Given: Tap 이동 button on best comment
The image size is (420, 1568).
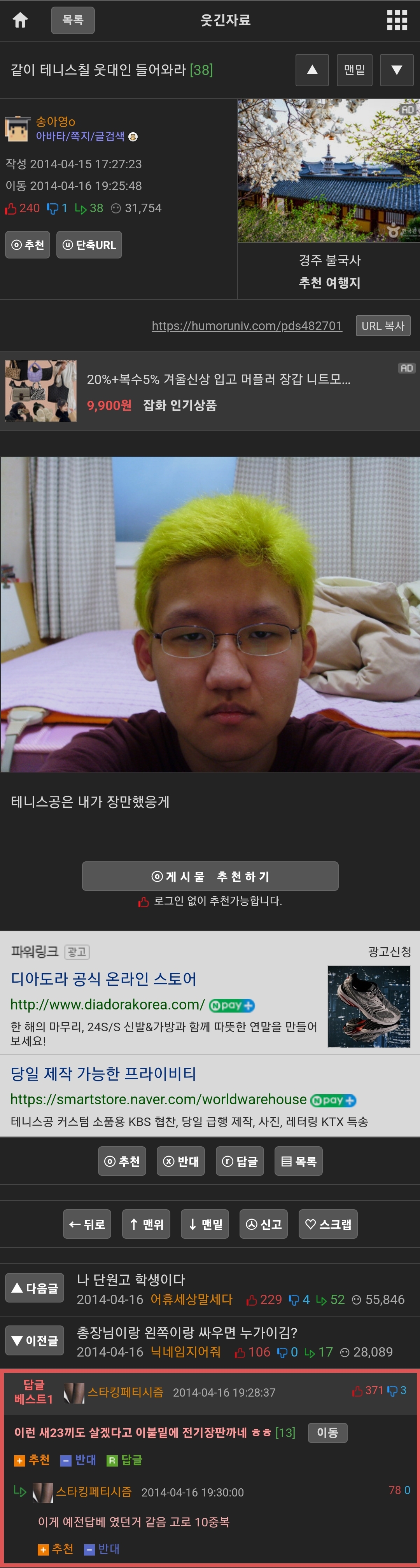Looking at the screenshot, I should coord(327,1433).
